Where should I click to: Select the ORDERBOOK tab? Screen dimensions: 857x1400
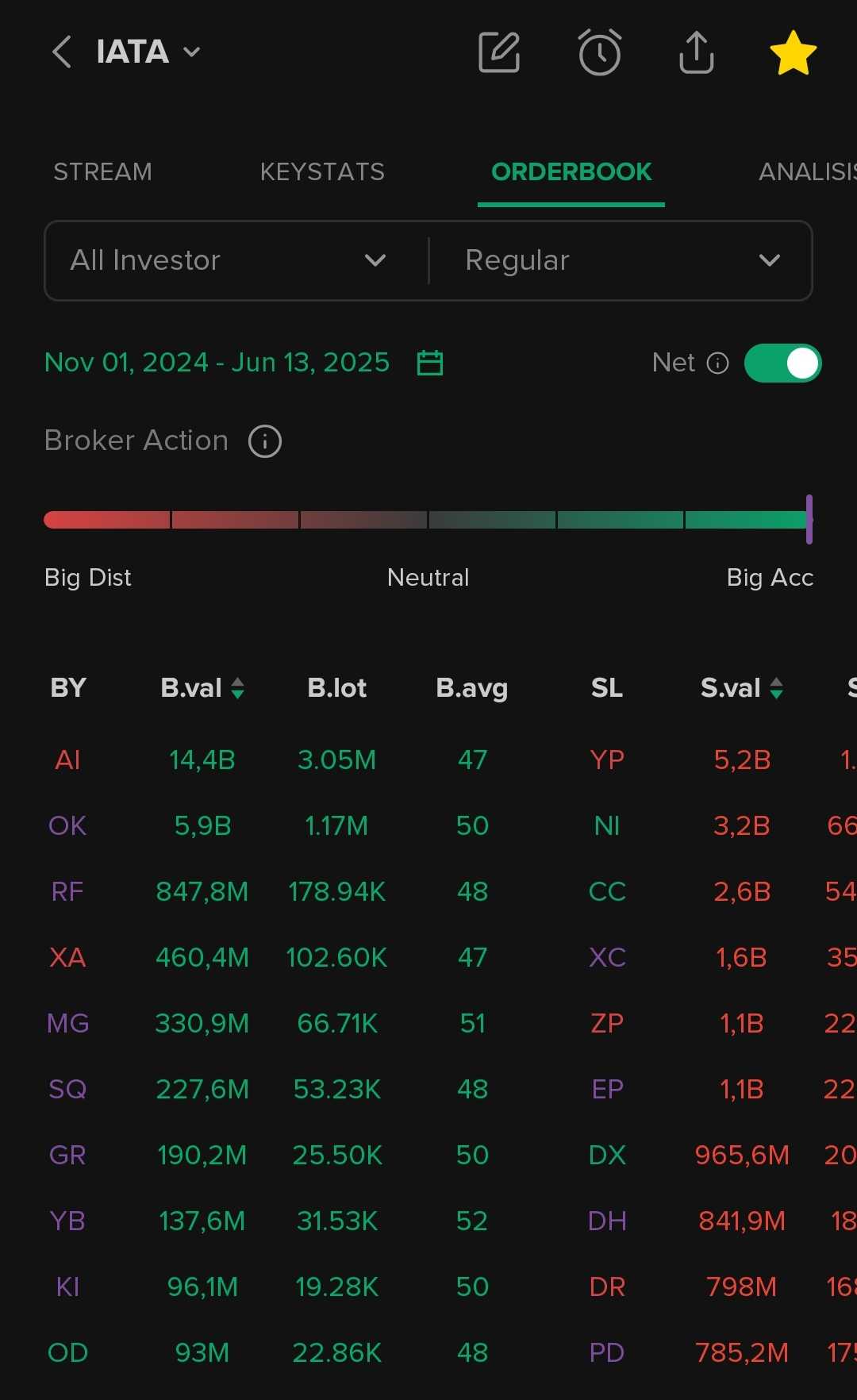tap(571, 171)
